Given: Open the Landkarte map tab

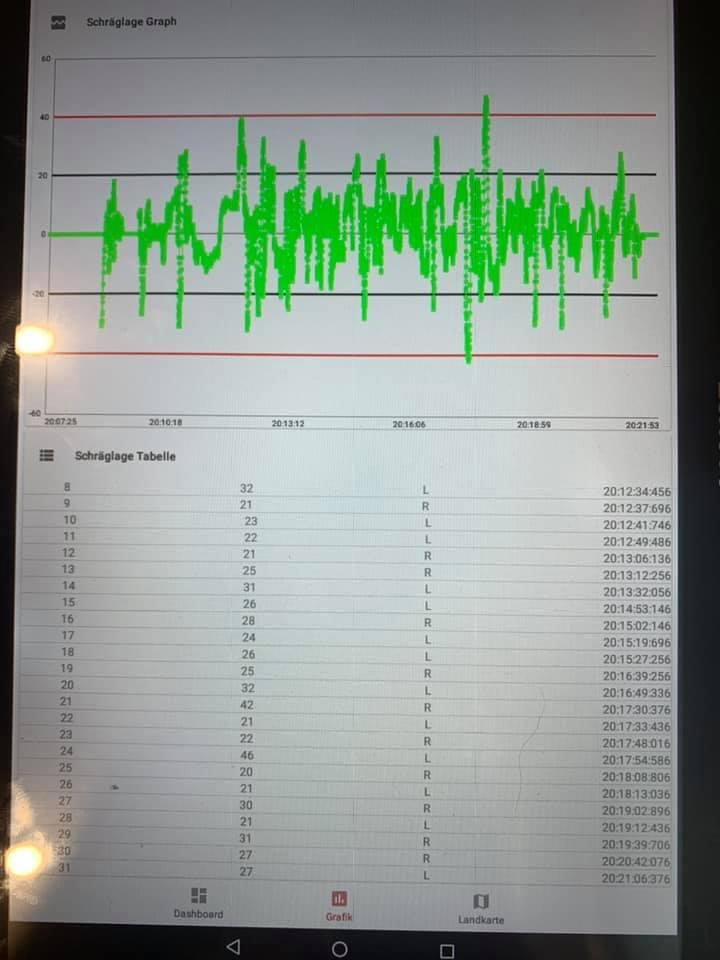Looking at the screenshot, I should [481, 909].
